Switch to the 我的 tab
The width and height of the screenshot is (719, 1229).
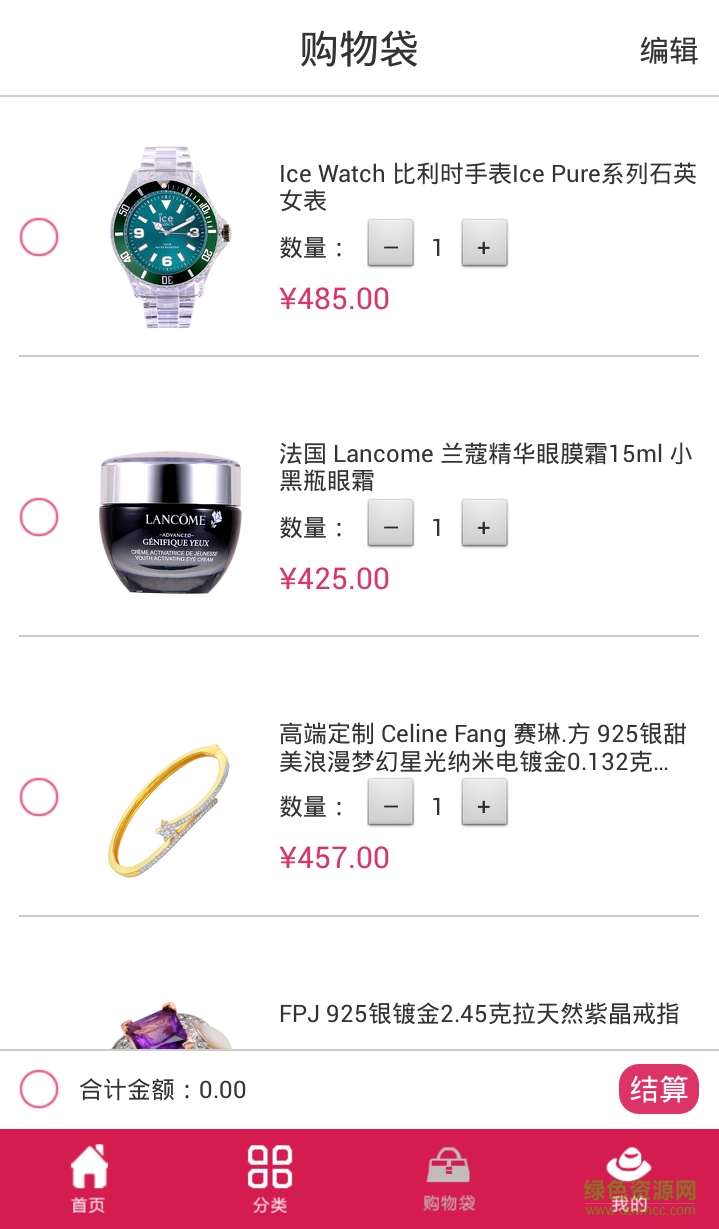pyautogui.click(x=629, y=1179)
